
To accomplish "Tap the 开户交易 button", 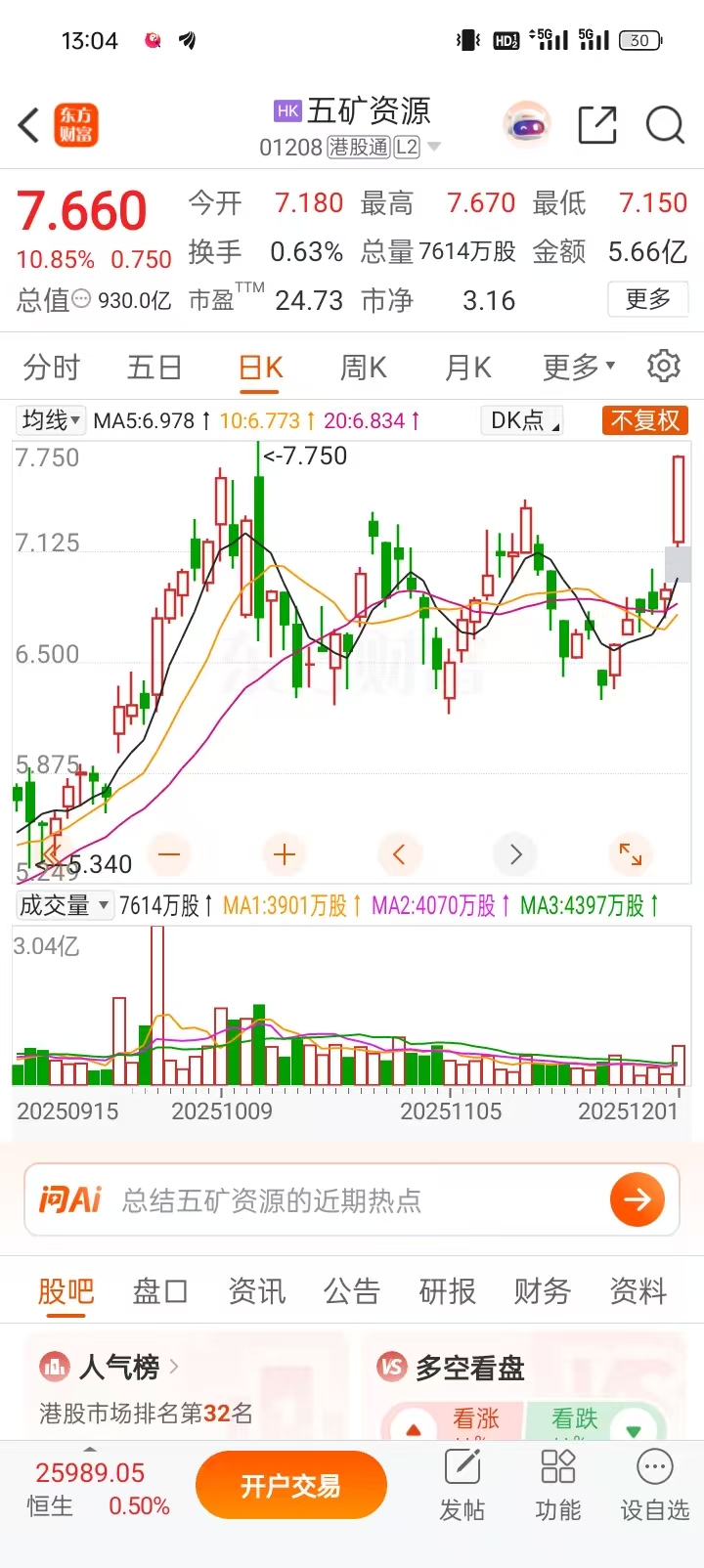I will coord(290,1486).
